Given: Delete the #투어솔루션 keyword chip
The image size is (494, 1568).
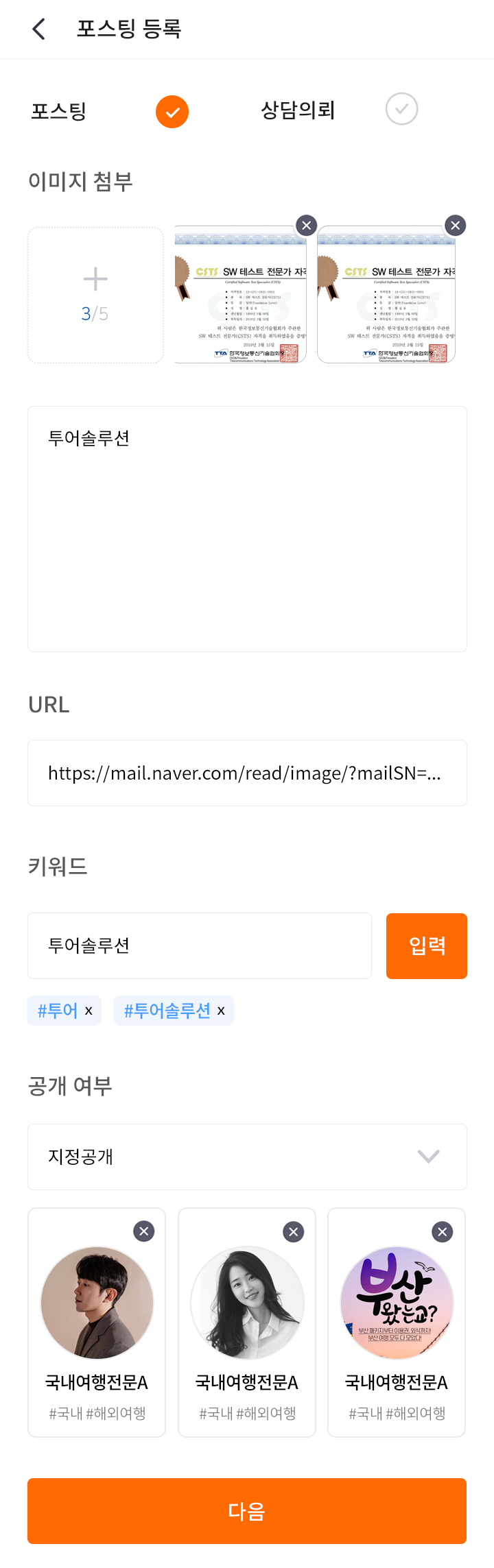Looking at the screenshot, I should click(221, 1011).
